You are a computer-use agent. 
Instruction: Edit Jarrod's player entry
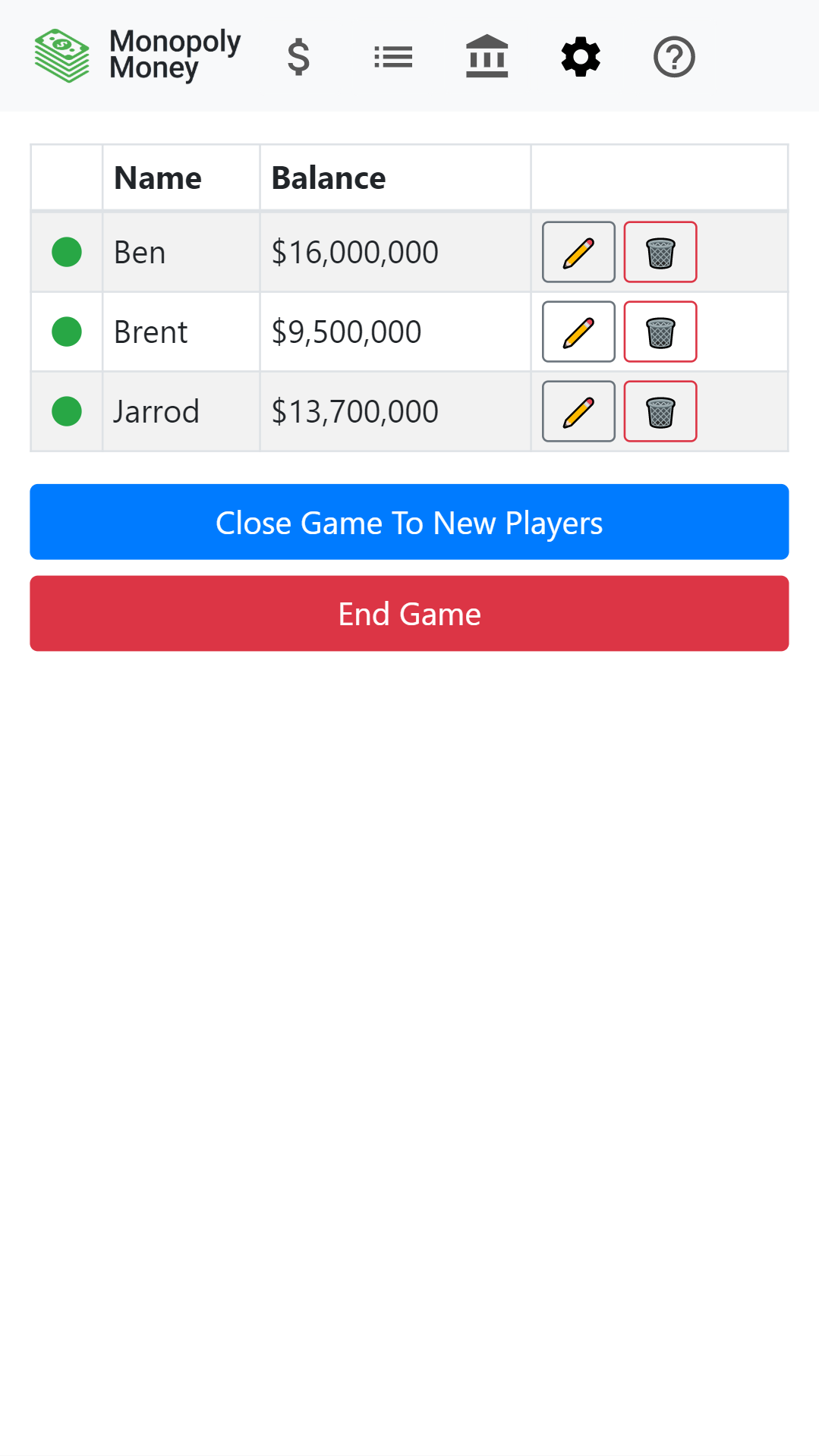pyautogui.click(x=578, y=411)
